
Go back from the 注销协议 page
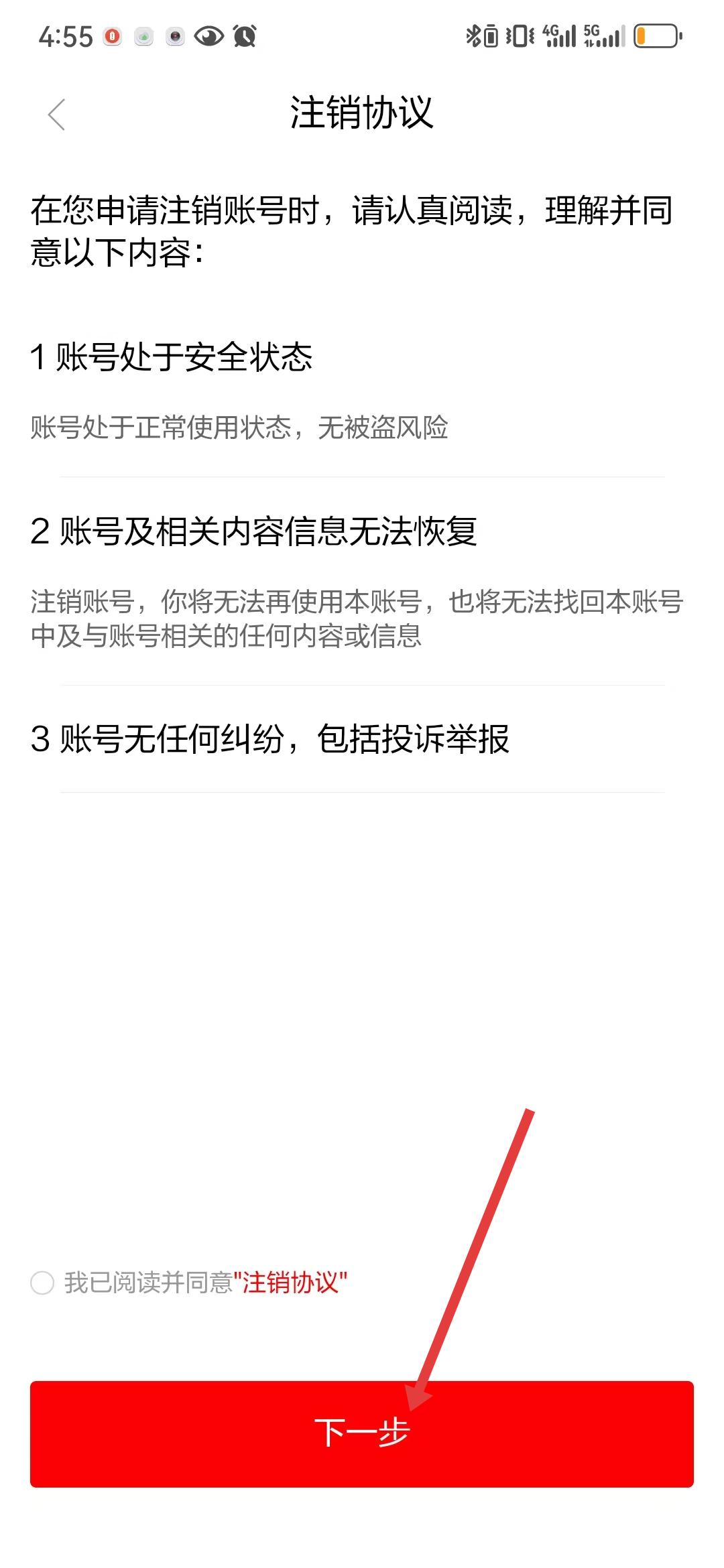coord(56,115)
